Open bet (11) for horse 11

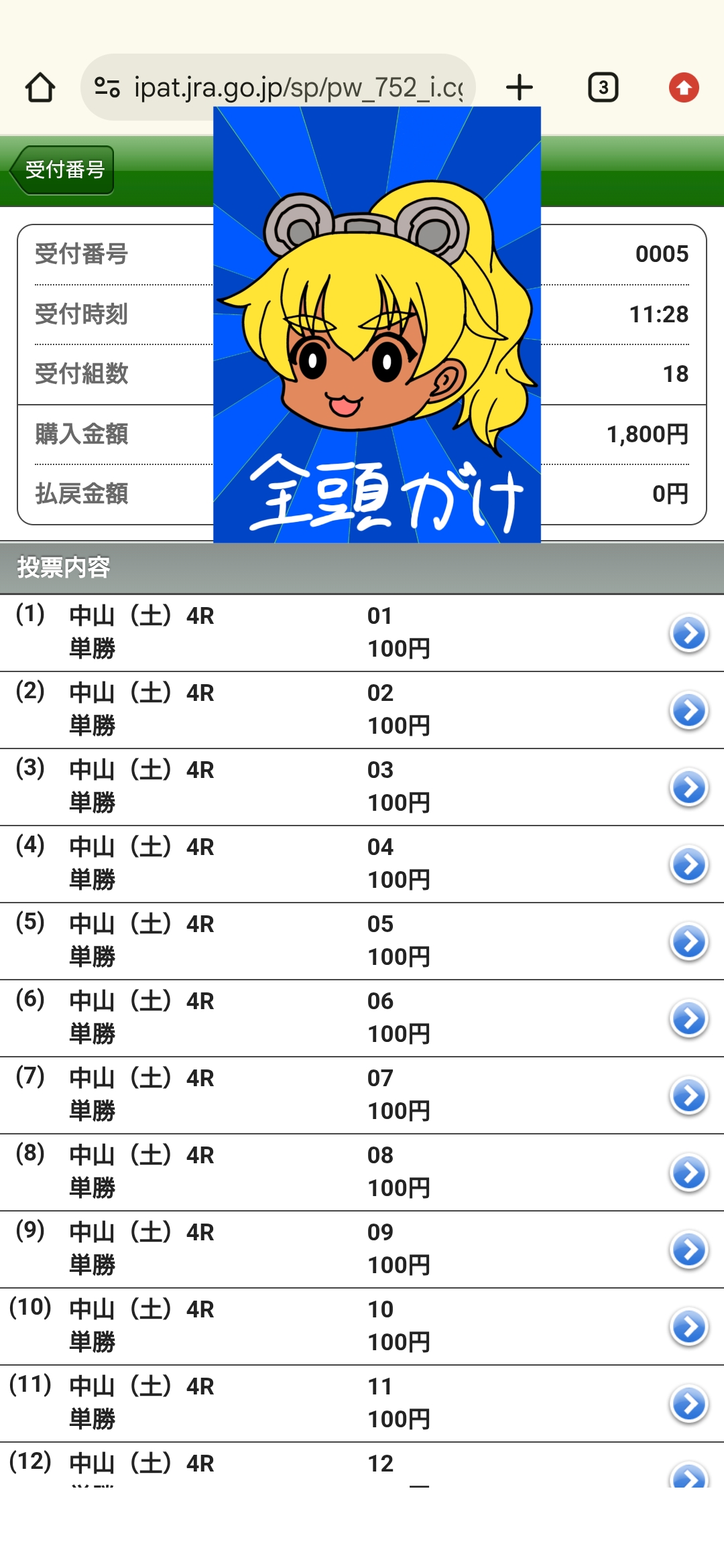[688, 1404]
